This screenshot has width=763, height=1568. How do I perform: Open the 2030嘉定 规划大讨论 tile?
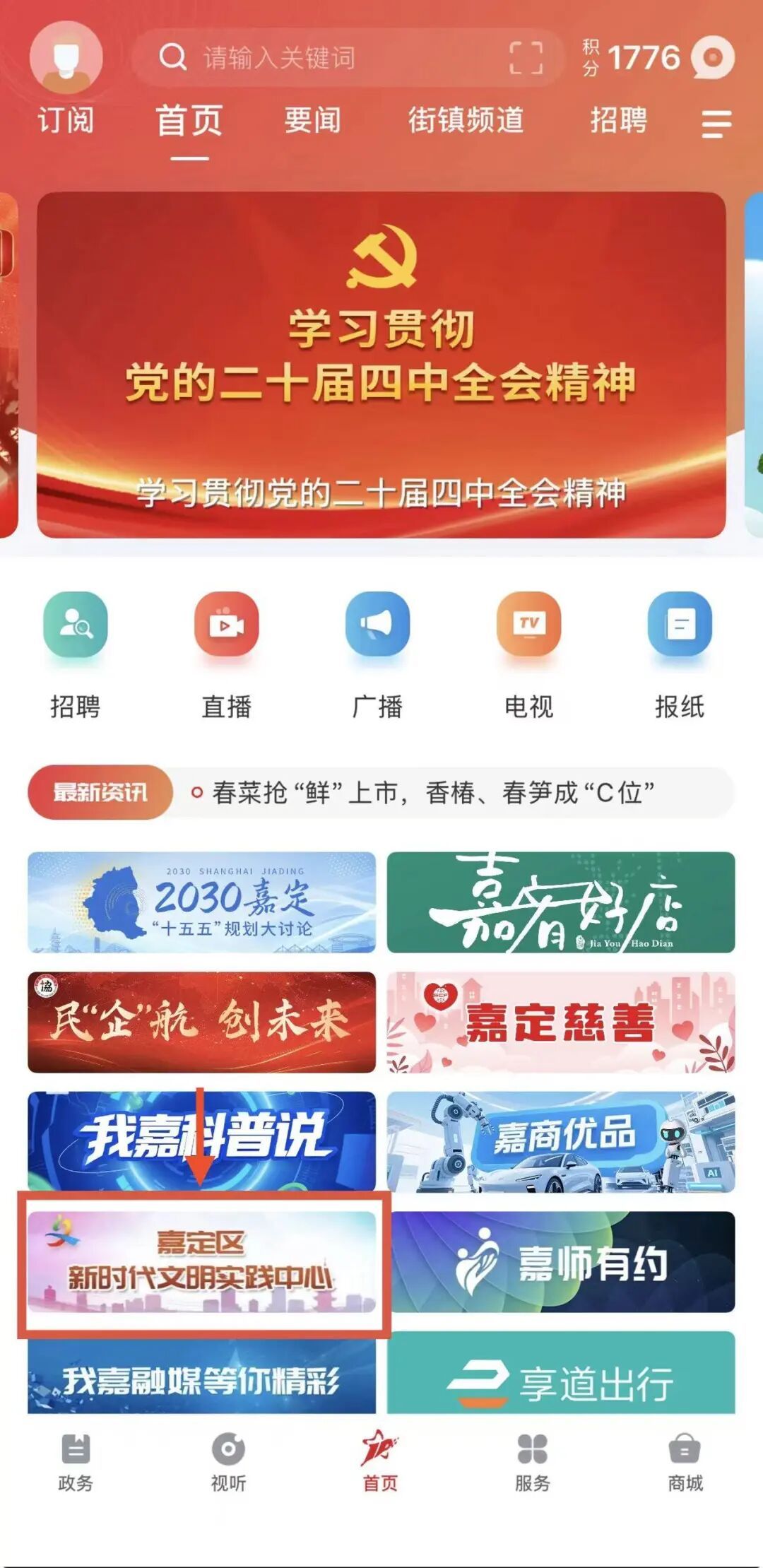(x=202, y=902)
